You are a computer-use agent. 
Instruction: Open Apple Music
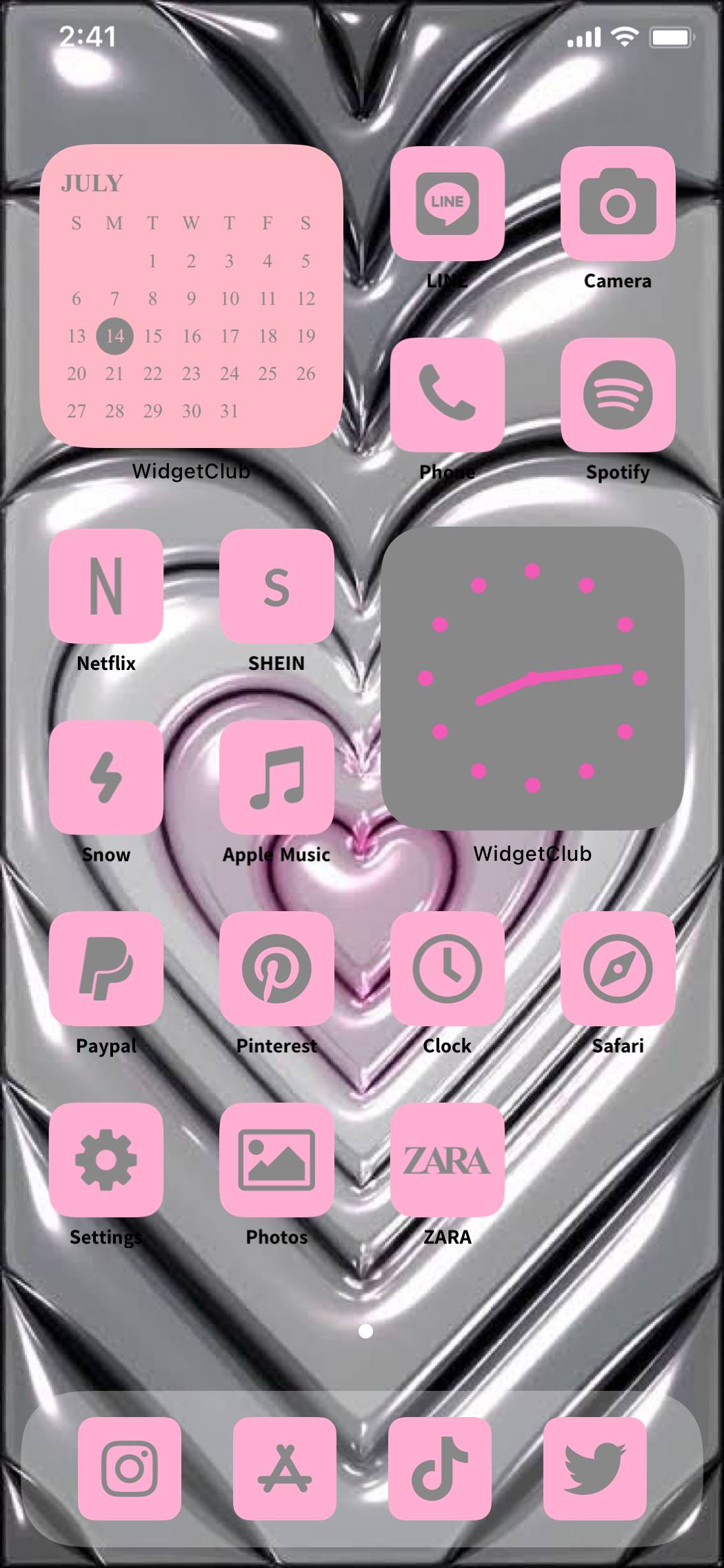(276, 777)
